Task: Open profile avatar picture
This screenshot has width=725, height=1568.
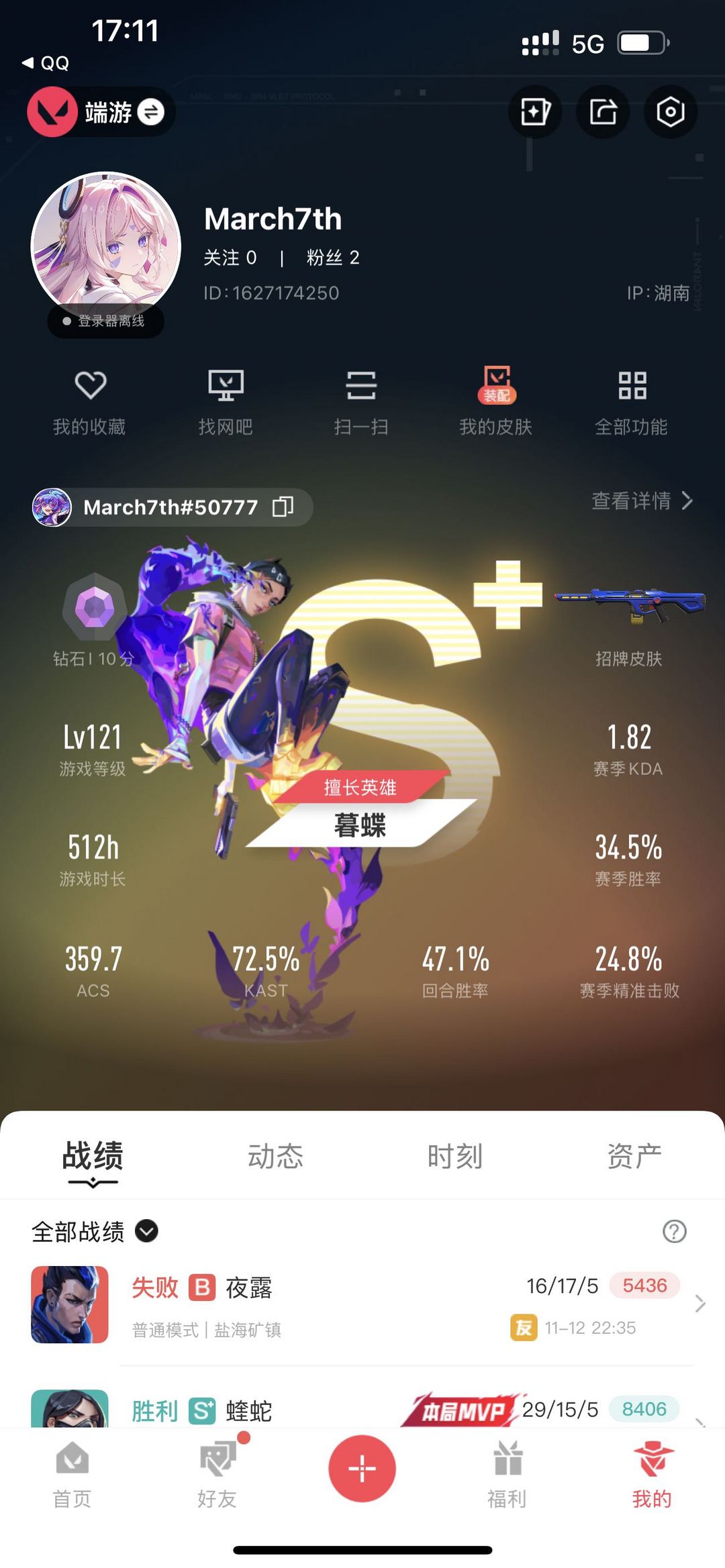Action: [106, 246]
